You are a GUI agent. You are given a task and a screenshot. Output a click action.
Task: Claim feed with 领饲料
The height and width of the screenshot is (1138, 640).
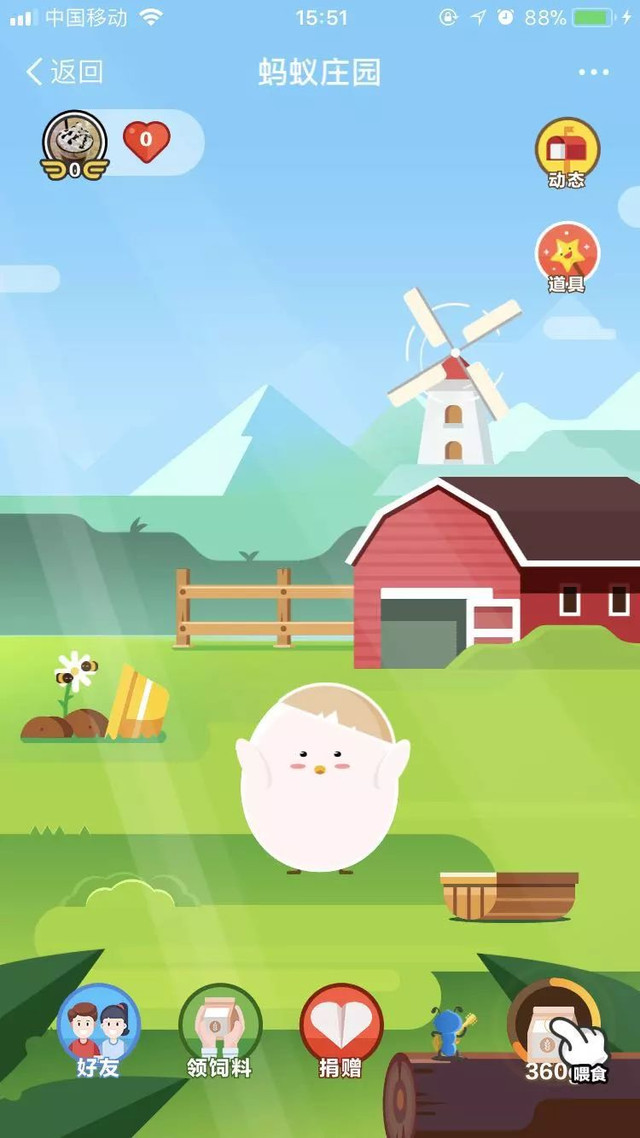coord(219,1030)
